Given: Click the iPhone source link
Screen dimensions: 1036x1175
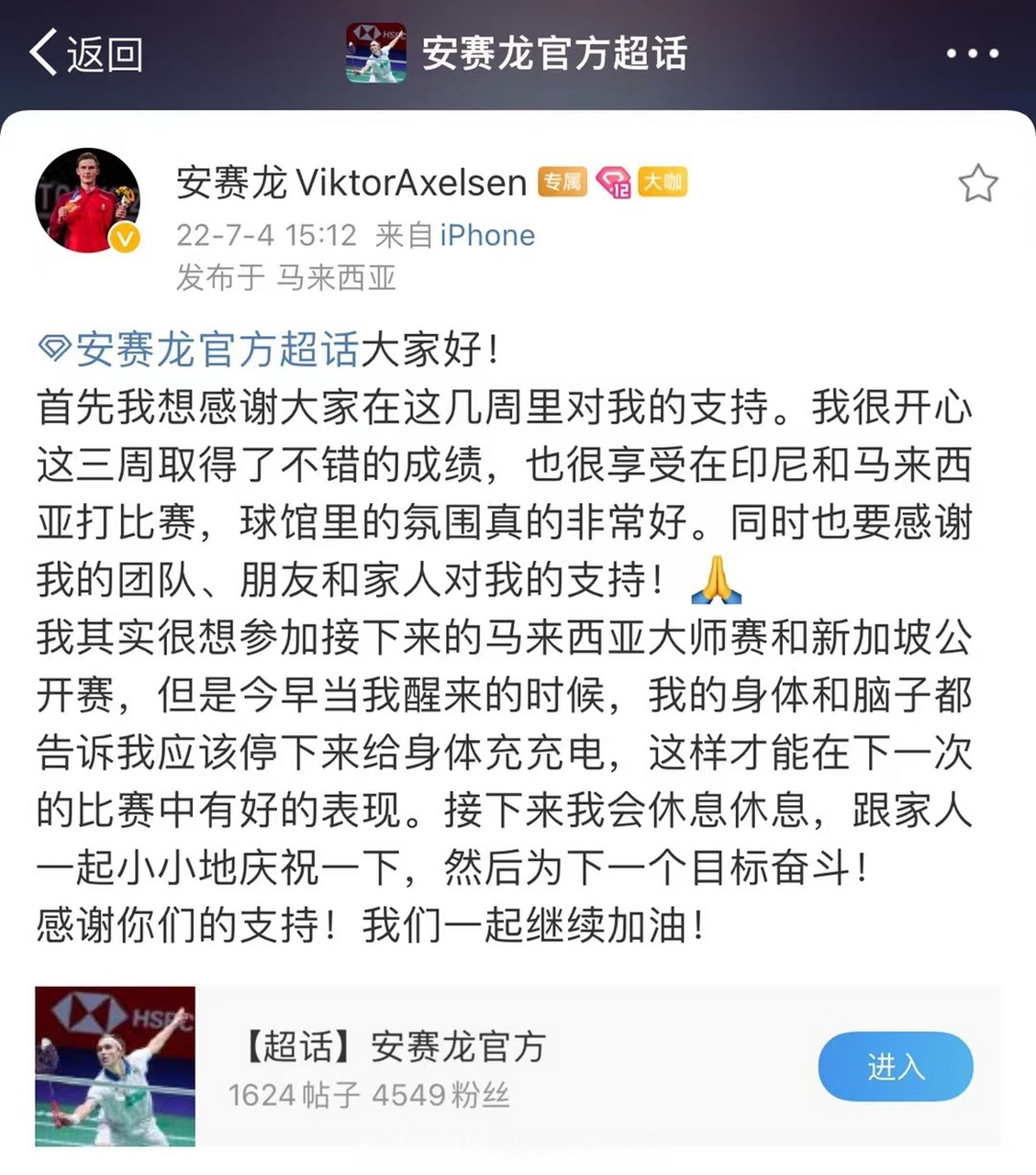Looking at the screenshot, I should tap(487, 235).
